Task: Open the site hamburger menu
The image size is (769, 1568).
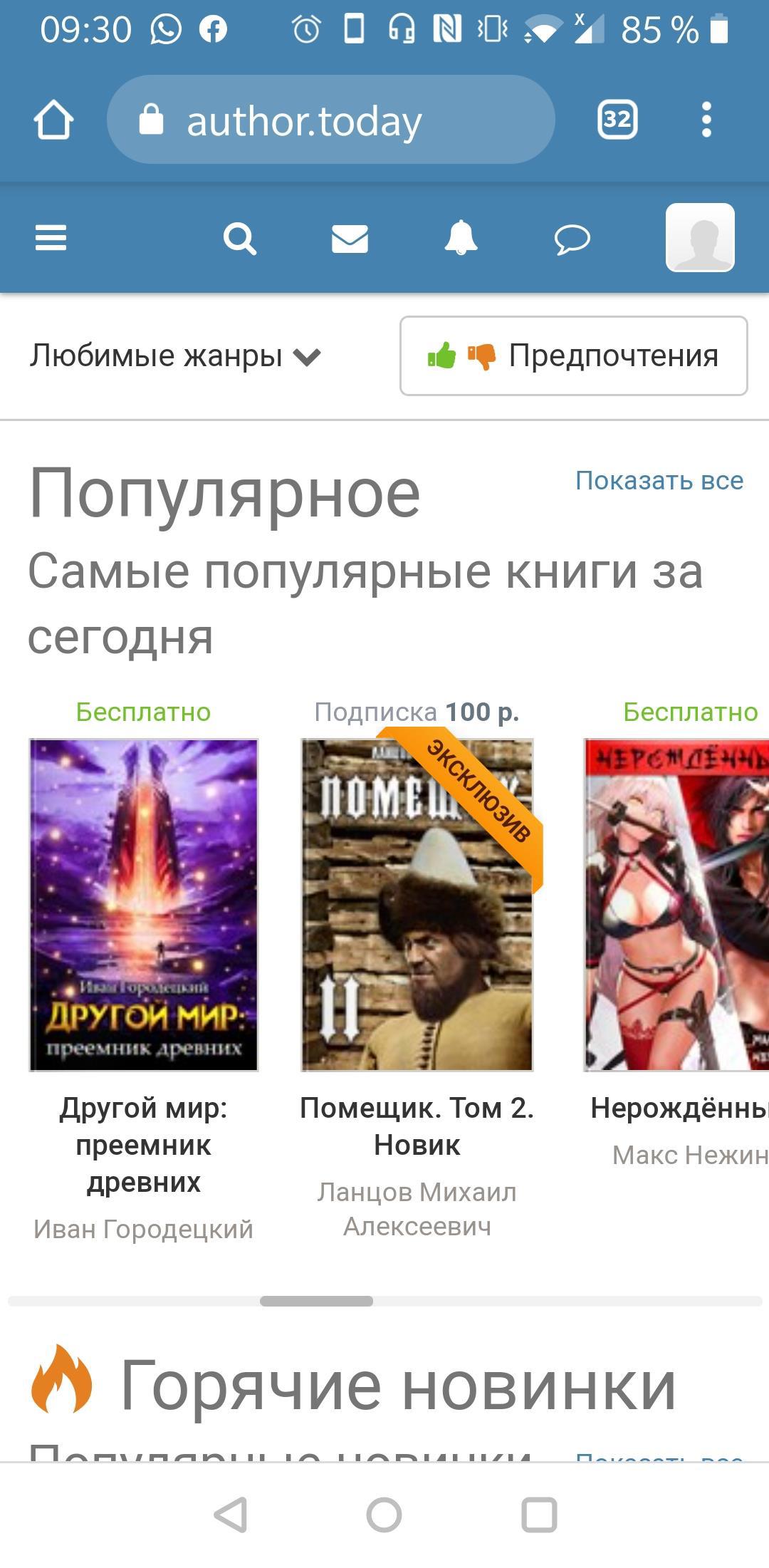Action: pos(51,238)
